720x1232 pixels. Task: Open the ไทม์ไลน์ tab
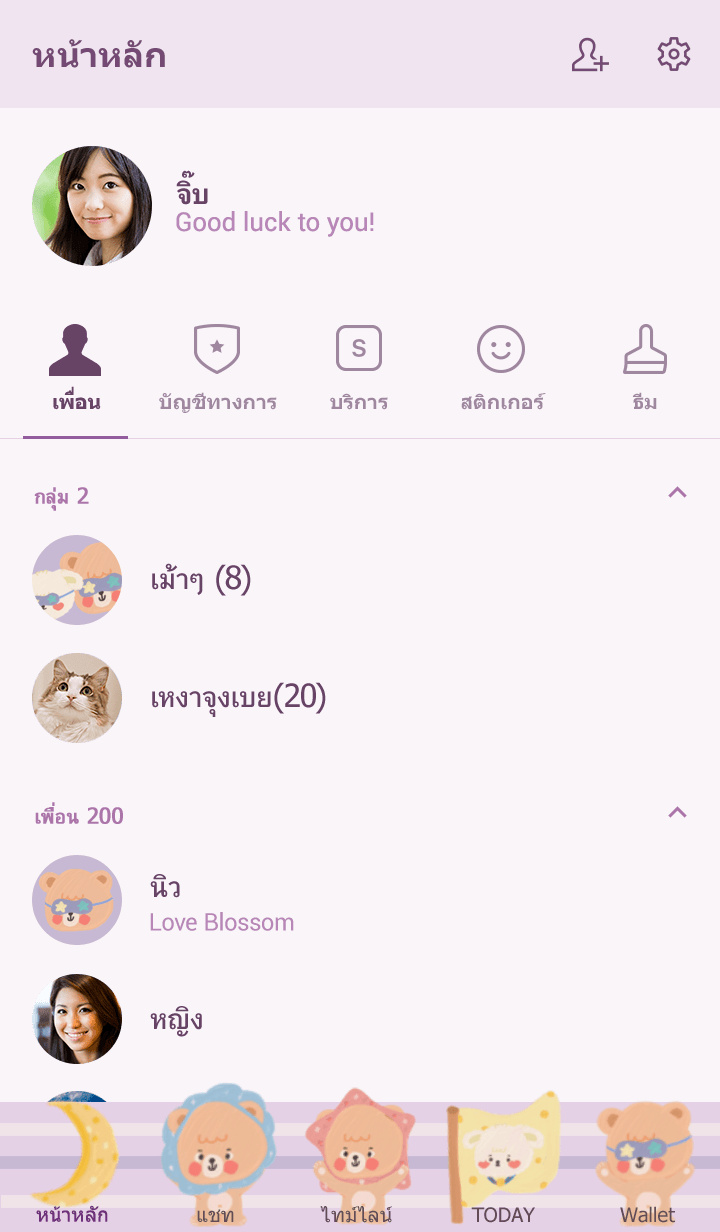point(359,1170)
